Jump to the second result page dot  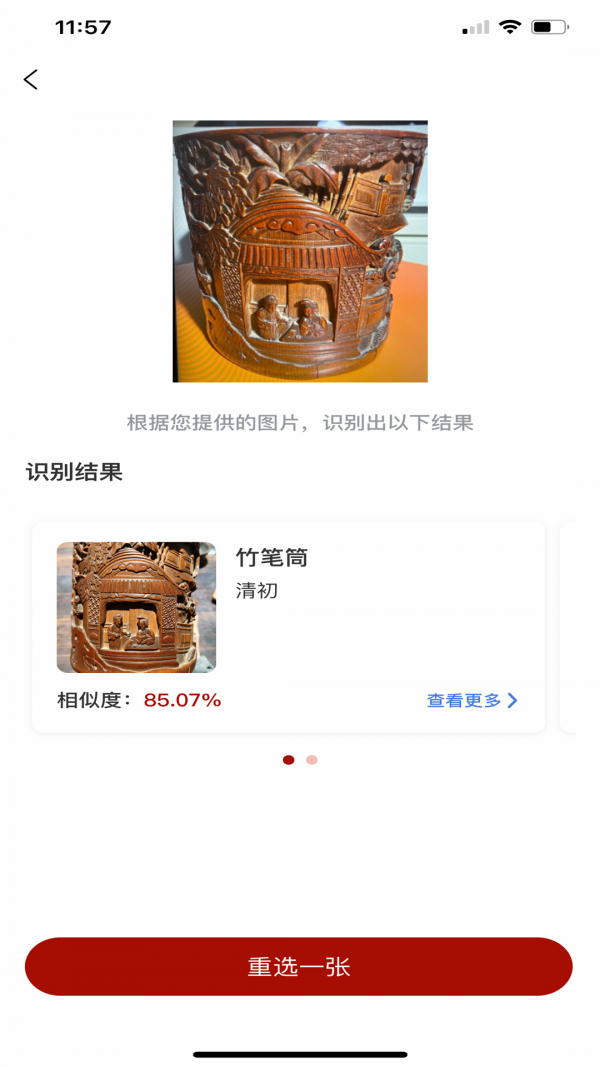pos(312,760)
